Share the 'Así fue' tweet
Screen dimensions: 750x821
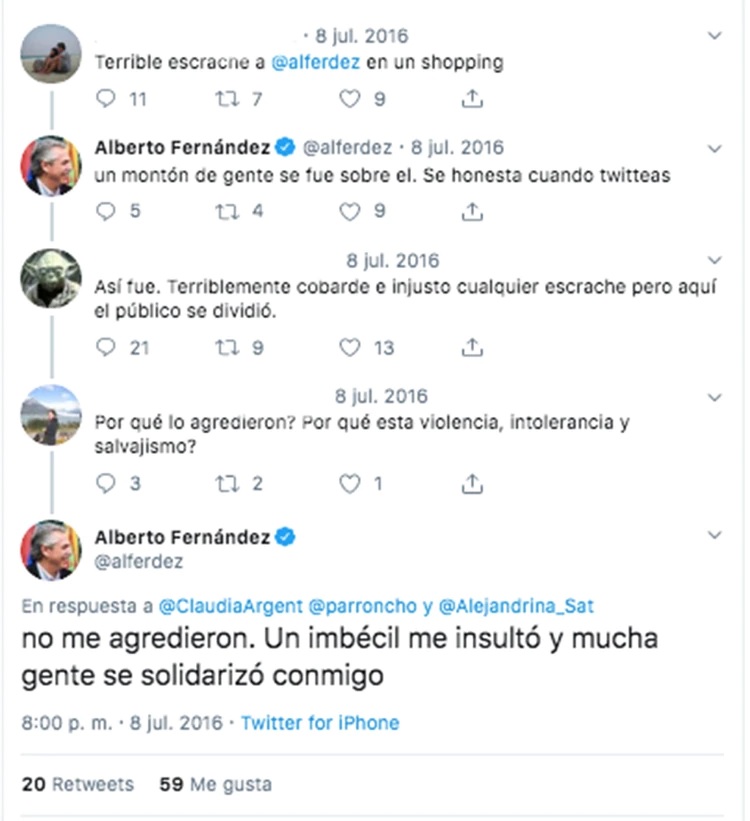474,347
